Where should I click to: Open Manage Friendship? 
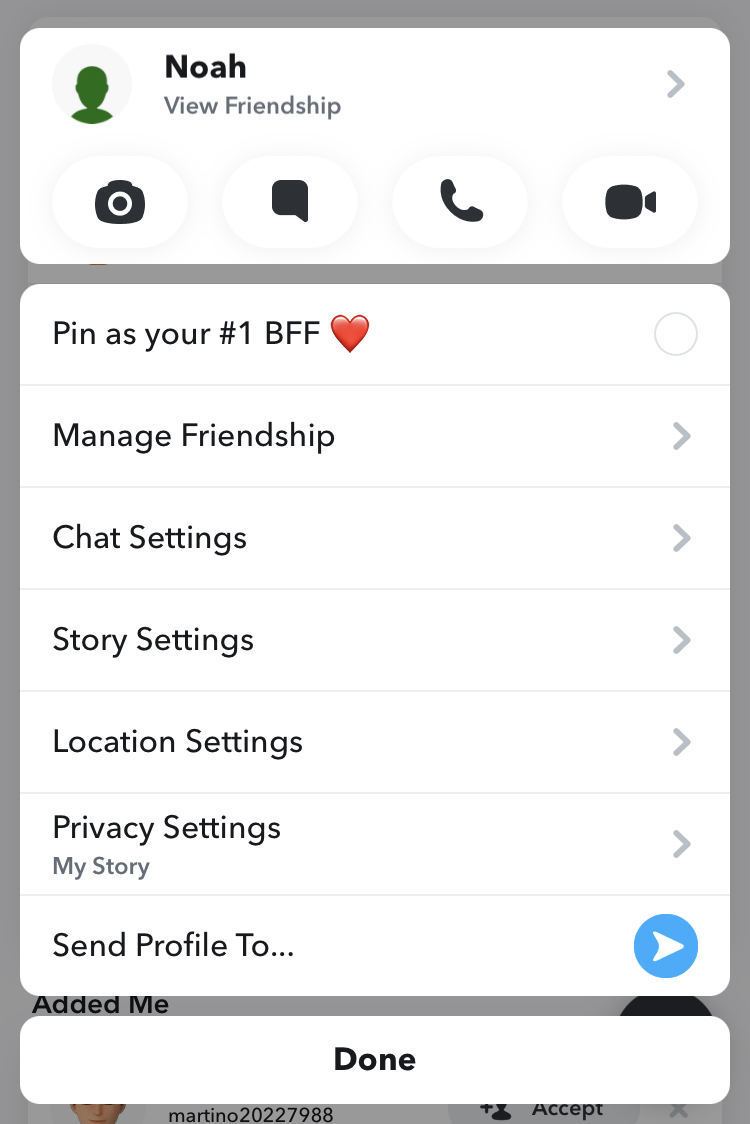374,436
